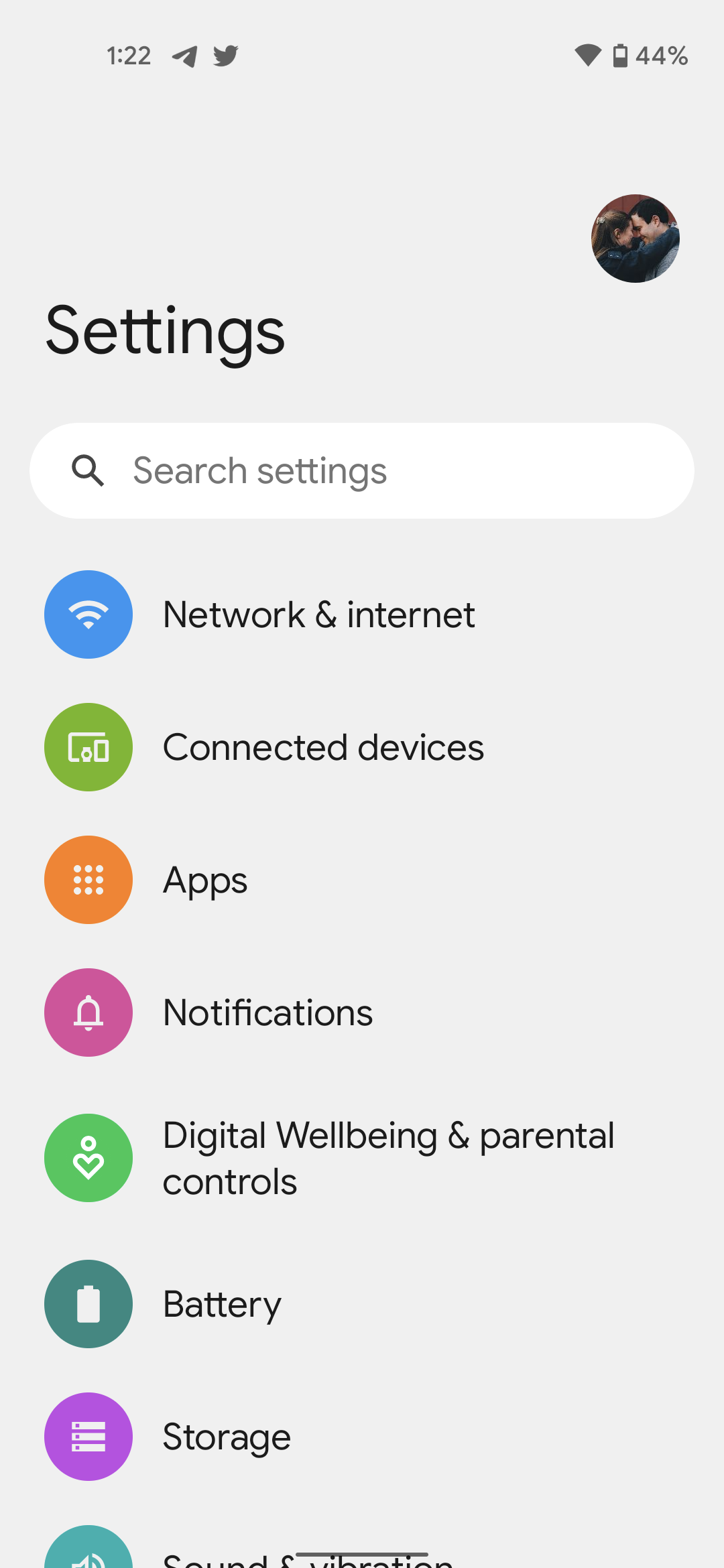Open the Twitter icon in the status bar
724x1568 pixels.
click(x=226, y=56)
